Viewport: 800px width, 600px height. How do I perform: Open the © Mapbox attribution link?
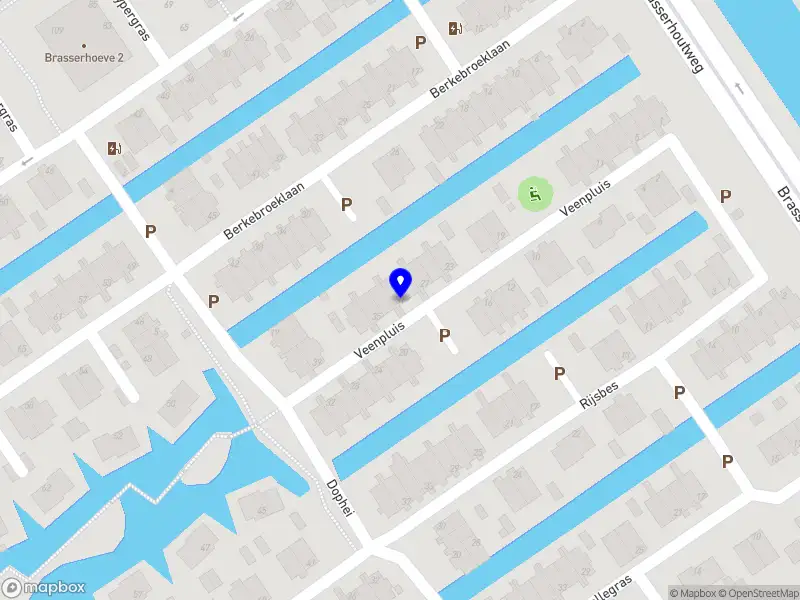tap(693, 593)
